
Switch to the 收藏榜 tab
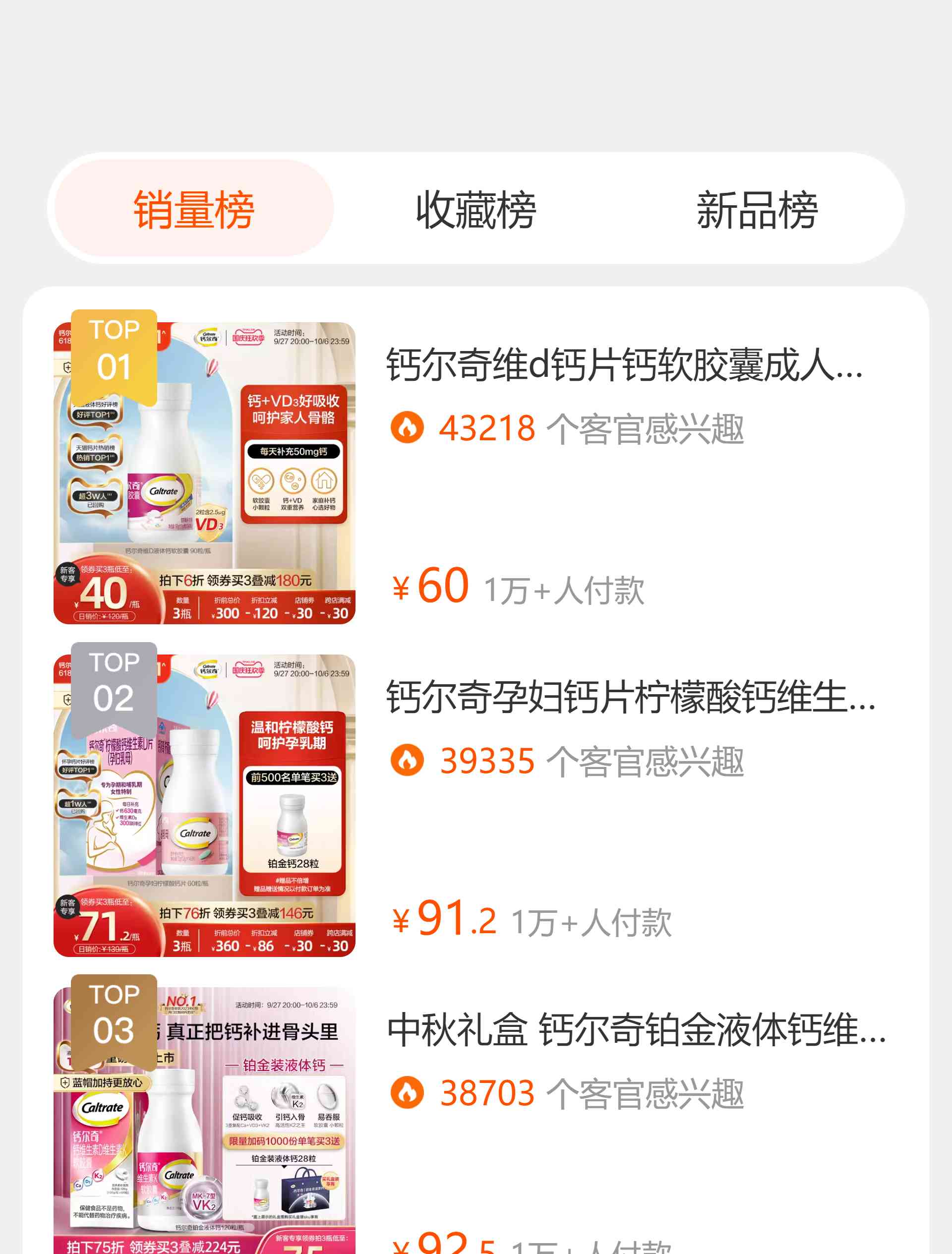click(476, 209)
